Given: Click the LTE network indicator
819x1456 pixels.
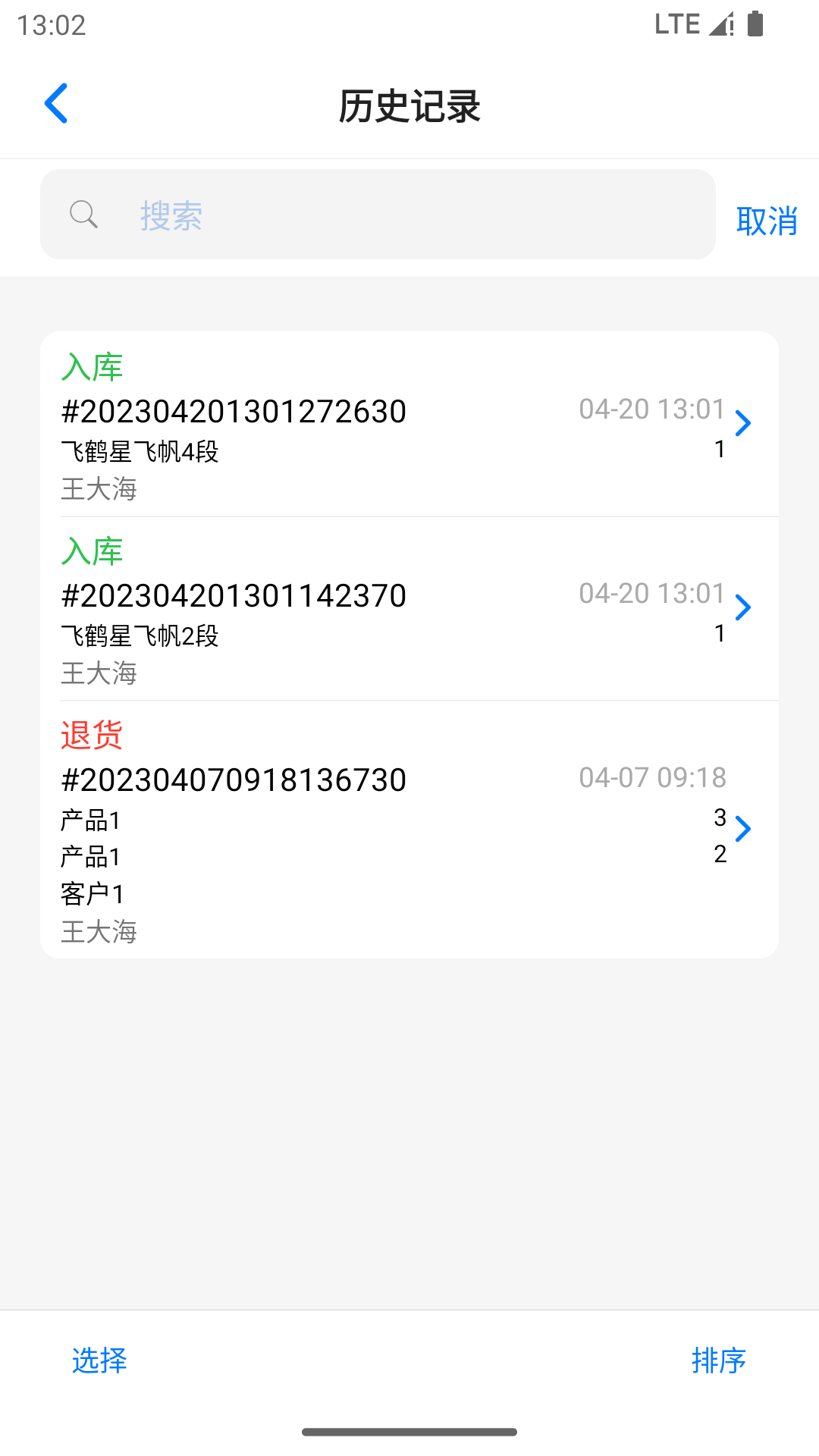Looking at the screenshot, I should click(x=676, y=23).
